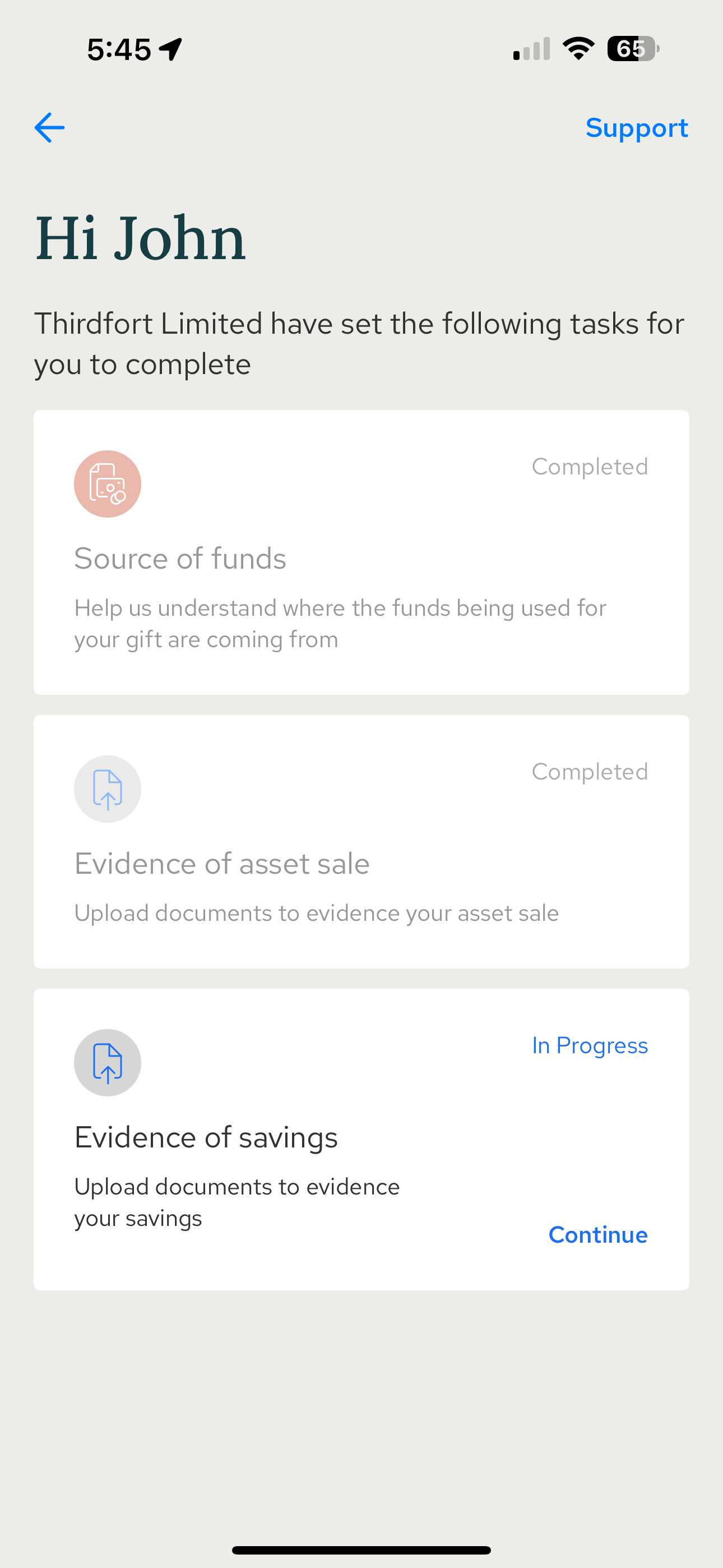The width and height of the screenshot is (723, 1568).
Task: Continue the Evidence of savings task
Action: pyautogui.click(x=597, y=1235)
